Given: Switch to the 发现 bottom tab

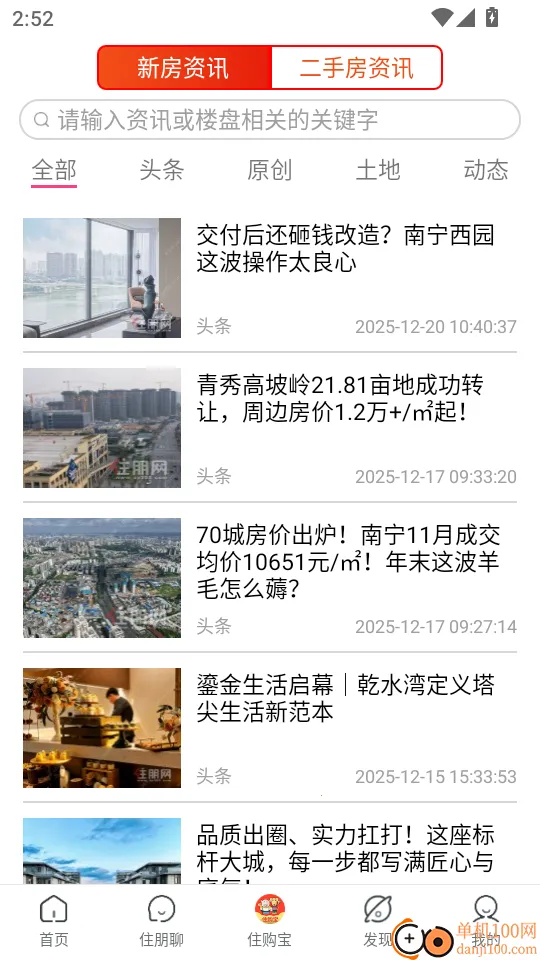Looking at the screenshot, I should coord(378,921).
